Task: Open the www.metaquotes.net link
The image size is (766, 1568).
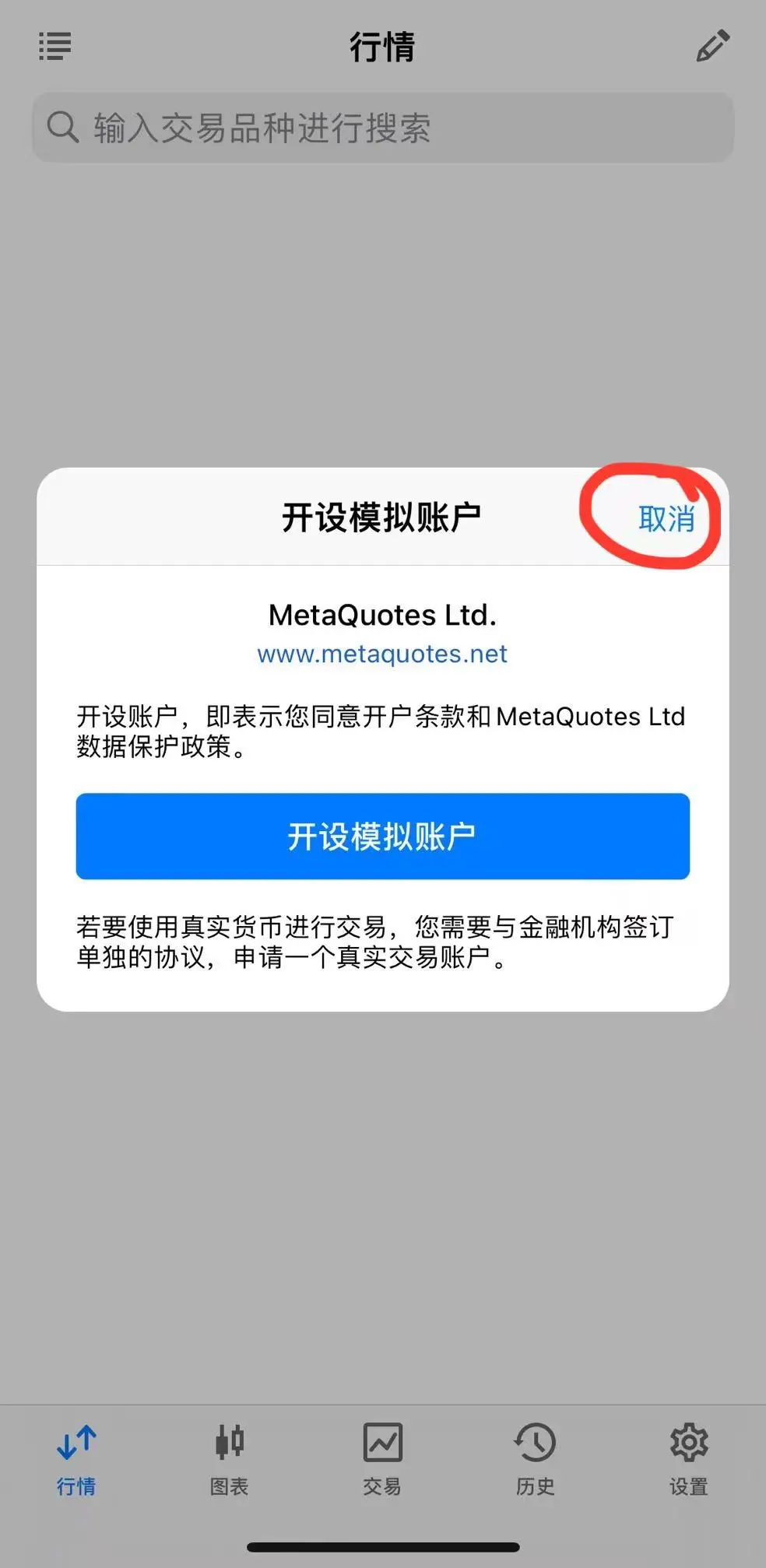Action: pyautogui.click(x=382, y=654)
